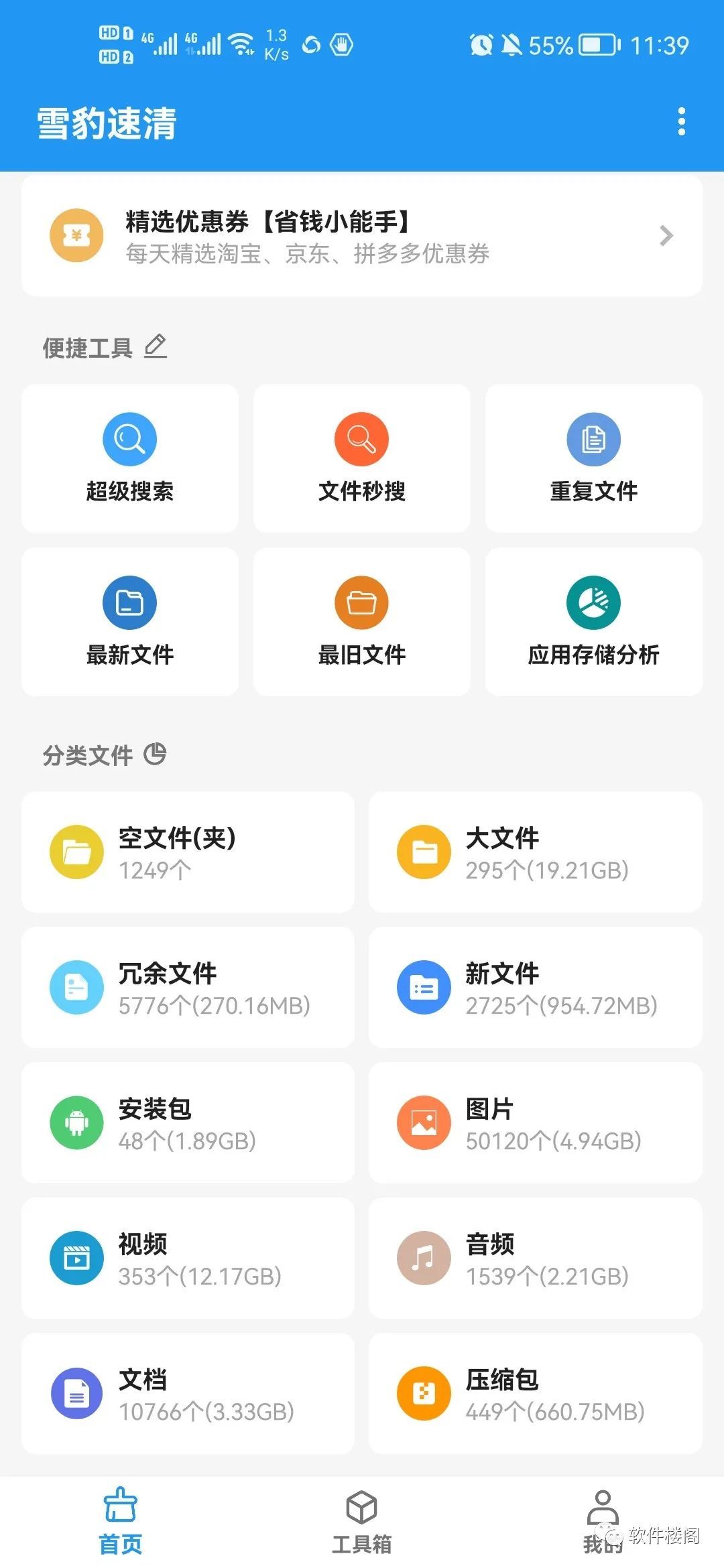This screenshot has height=1568, width=724.
Task: Find duplicates with 重复文件
Action: (594, 458)
